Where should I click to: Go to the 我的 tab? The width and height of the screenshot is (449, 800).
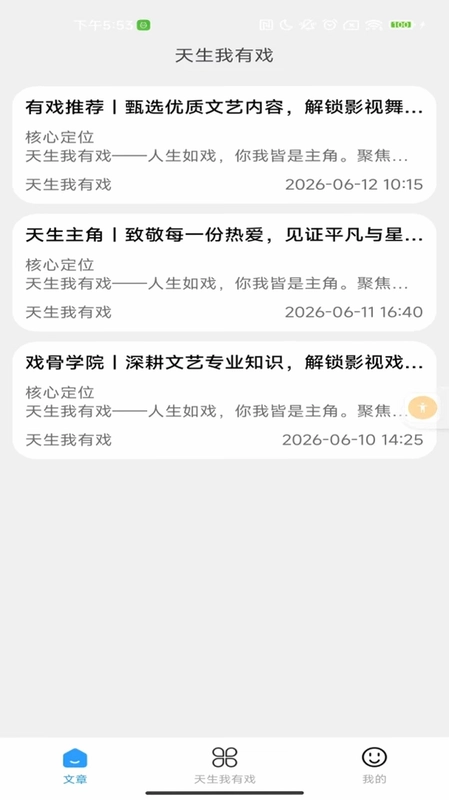point(374,765)
